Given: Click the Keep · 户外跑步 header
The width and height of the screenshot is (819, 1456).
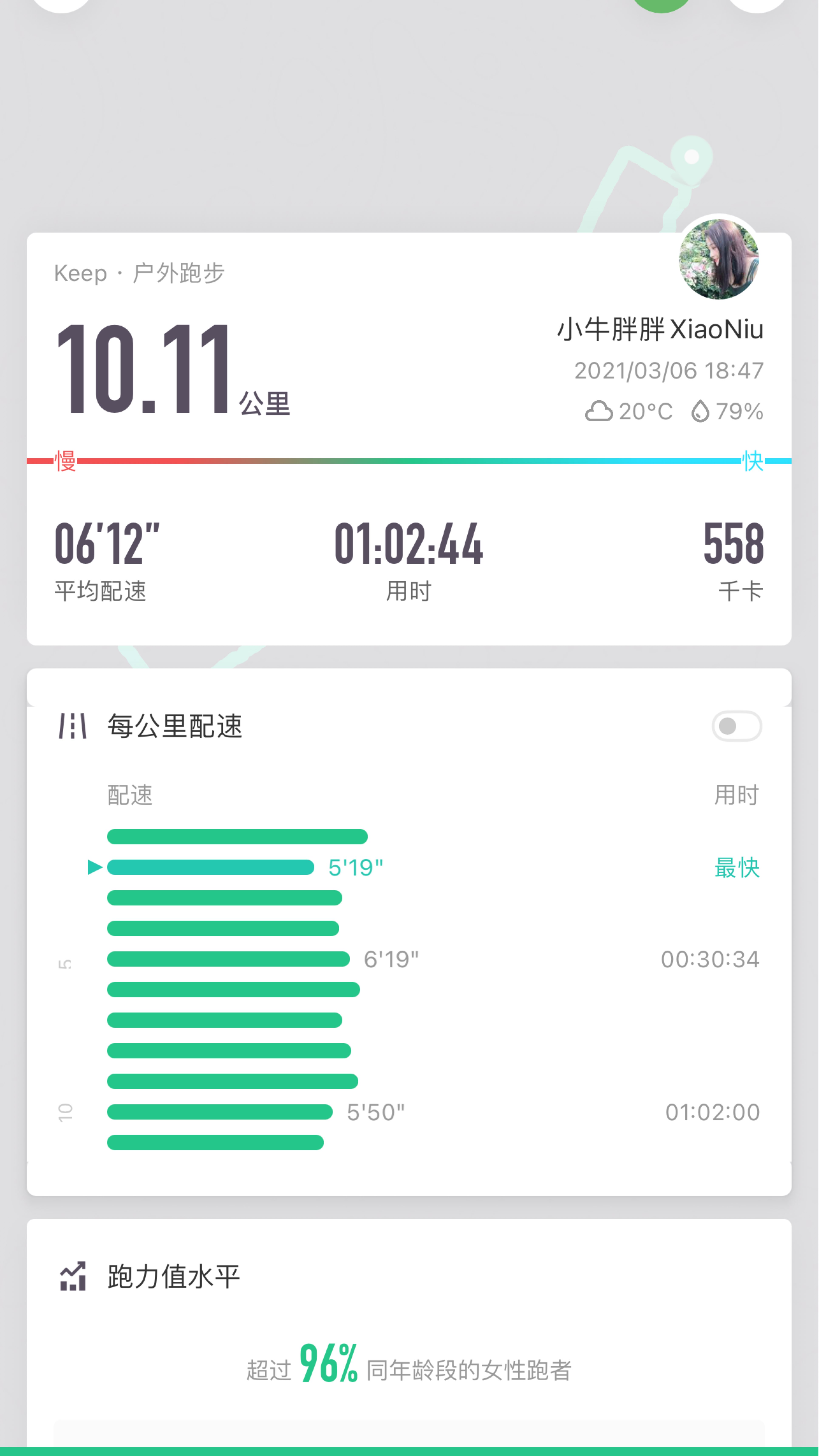Looking at the screenshot, I should 139,273.
